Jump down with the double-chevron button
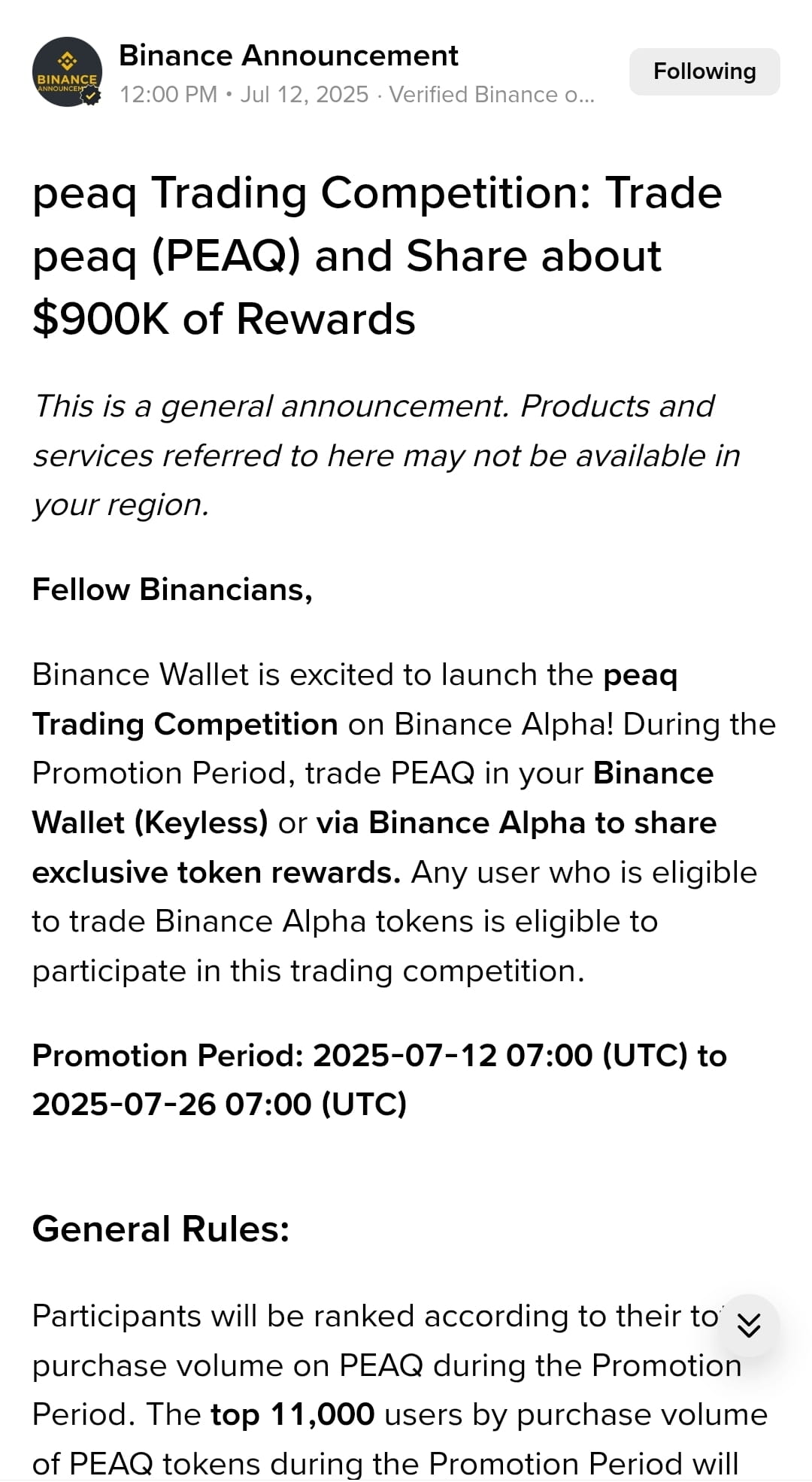Screen dimensions: 812x1482 pos(749,1326)
